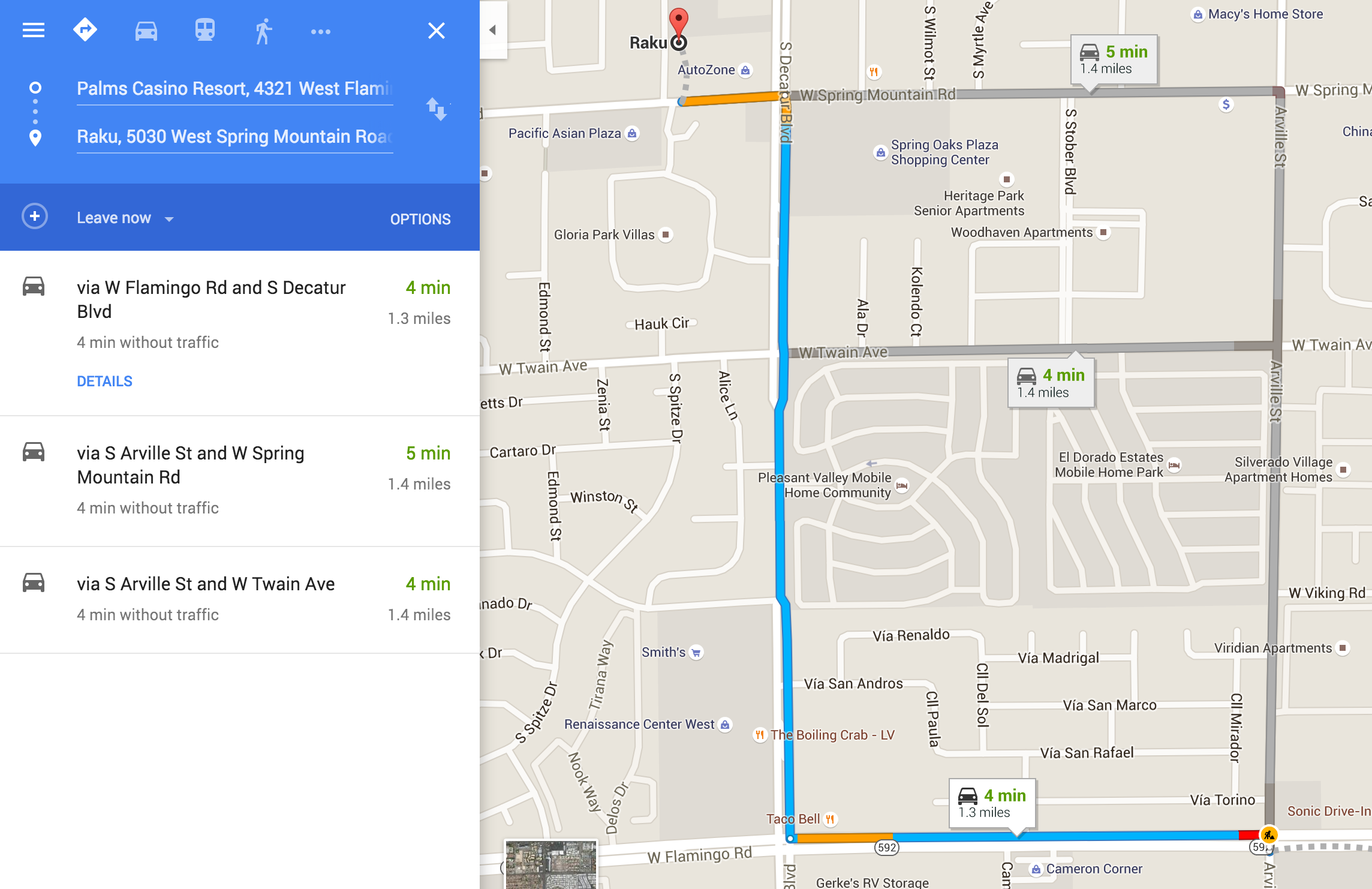Collapse the side panel with the arrow
The width and height of the screenshot is (1372, 889).
pos(492,30)
